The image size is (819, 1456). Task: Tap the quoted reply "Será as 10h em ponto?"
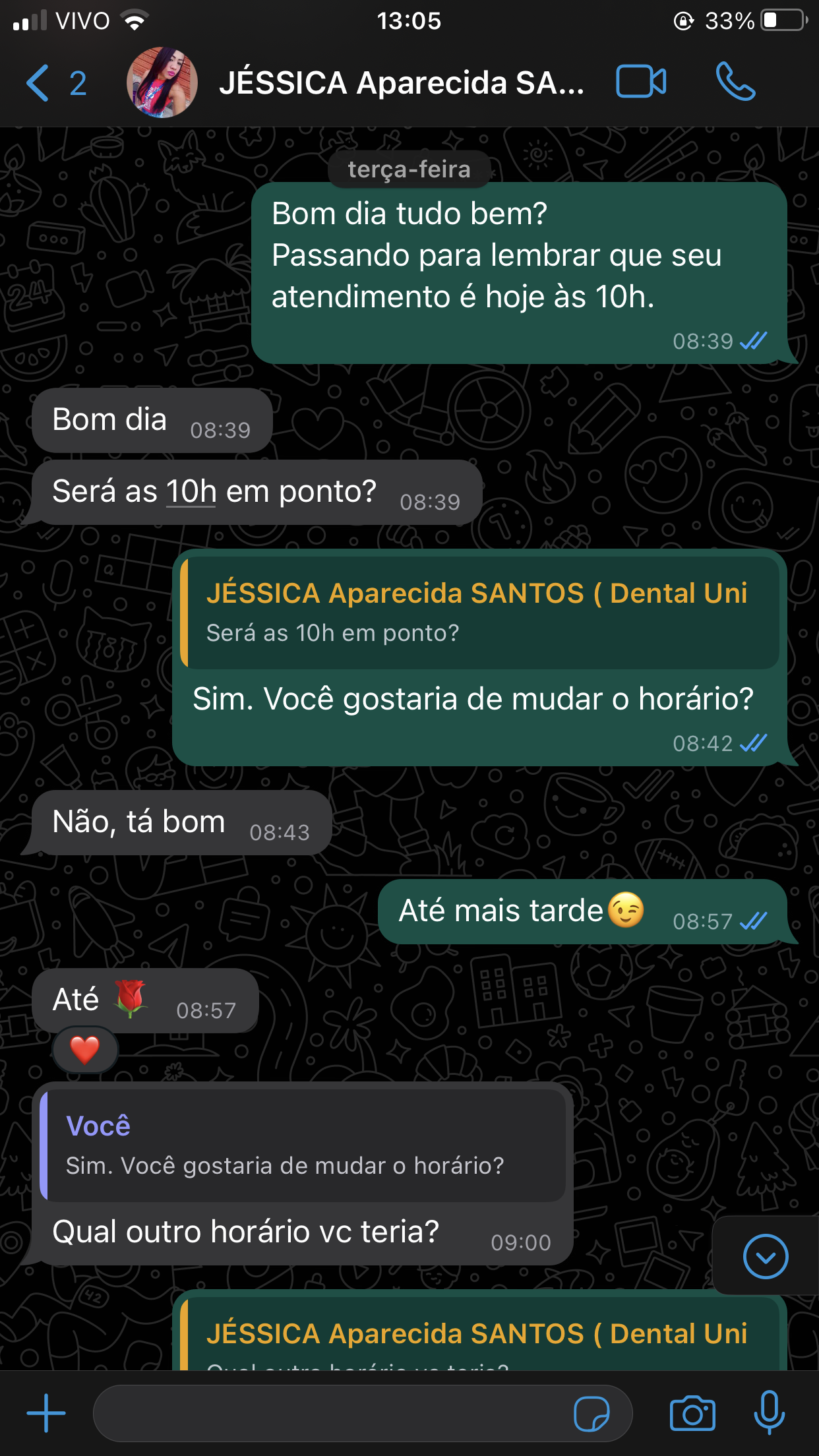tap(479, 613)
